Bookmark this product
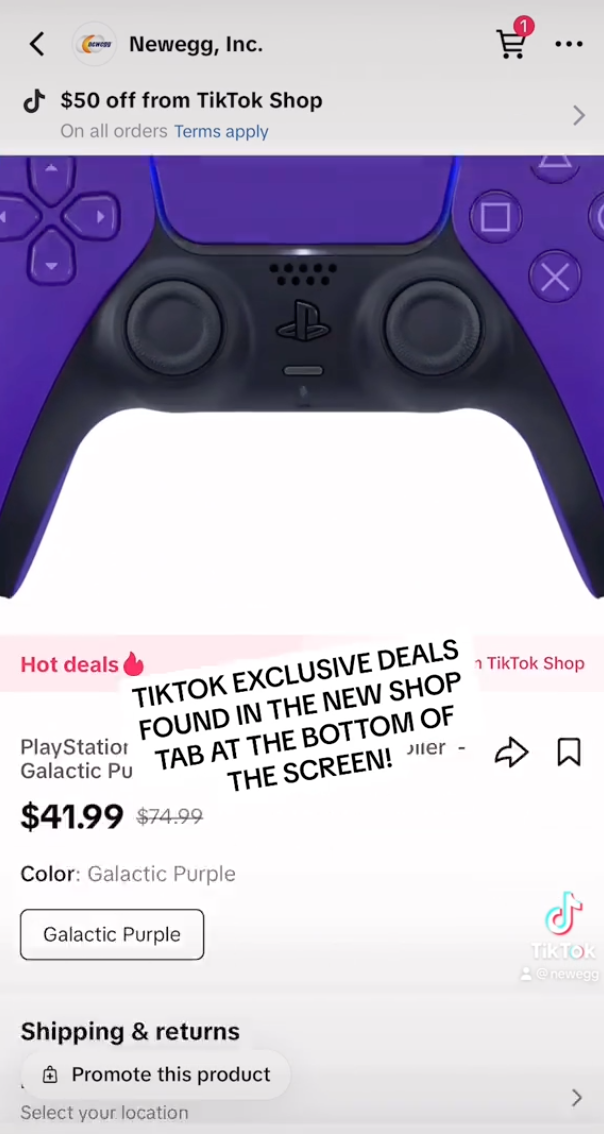This screenshot has width=604, height=1134. tap(568, 752)
